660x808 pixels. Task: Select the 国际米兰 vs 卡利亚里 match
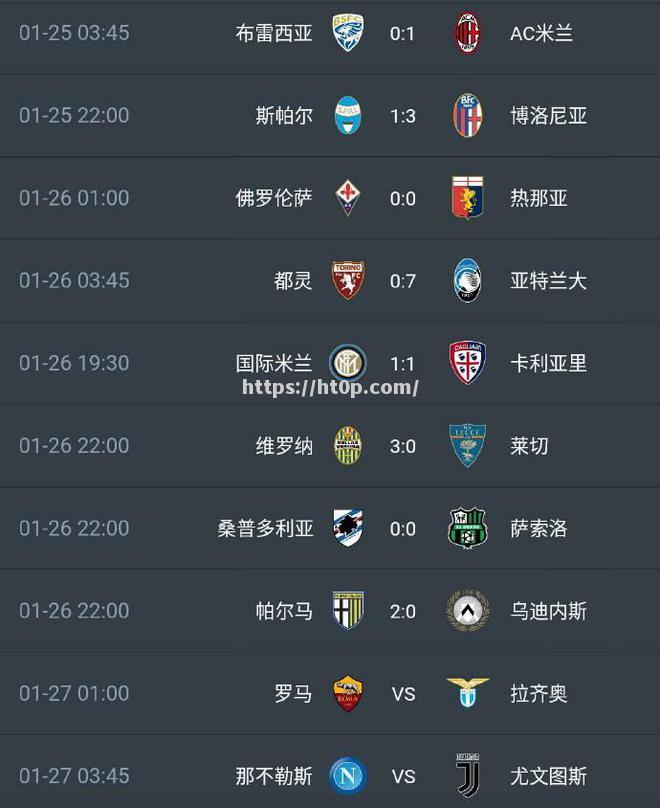pyautogui.click(x=402, y=363)
